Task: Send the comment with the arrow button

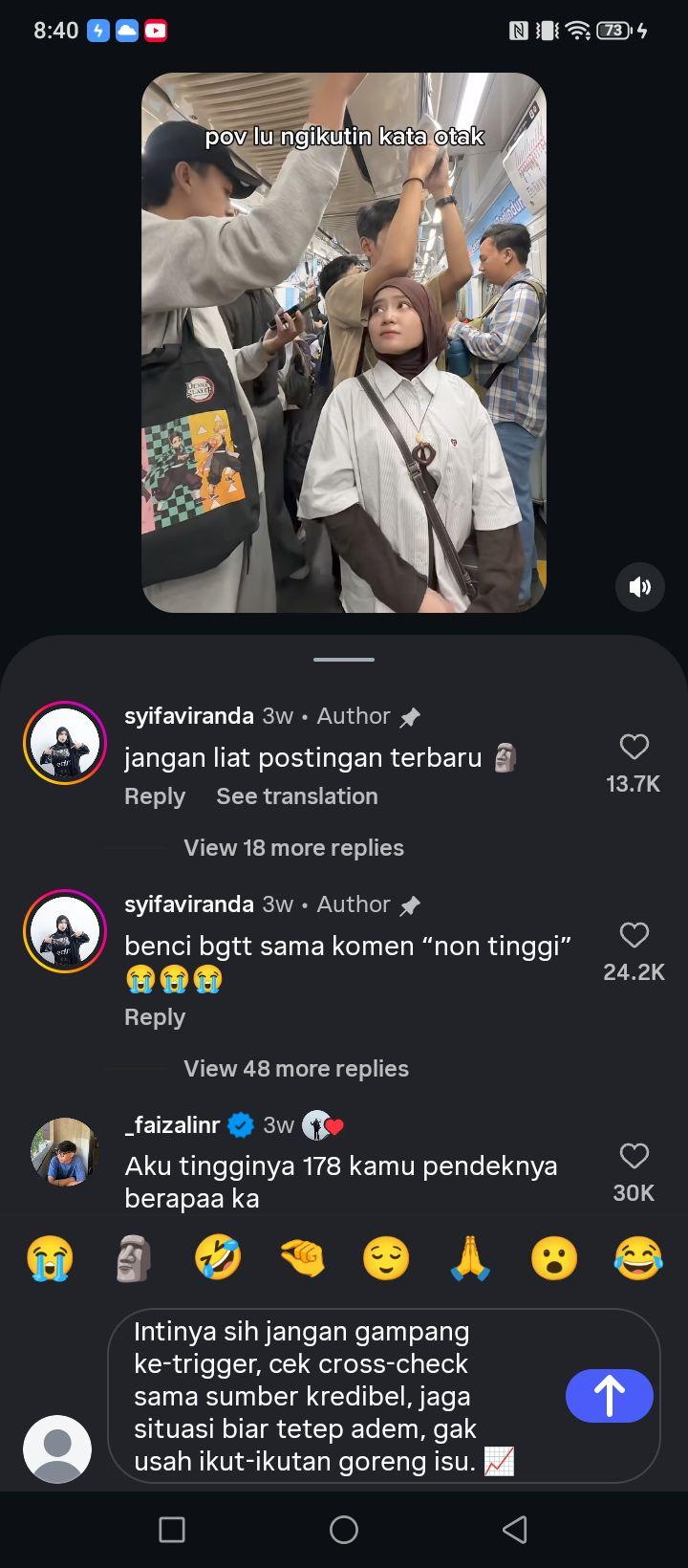Action: pos(610,1396)
